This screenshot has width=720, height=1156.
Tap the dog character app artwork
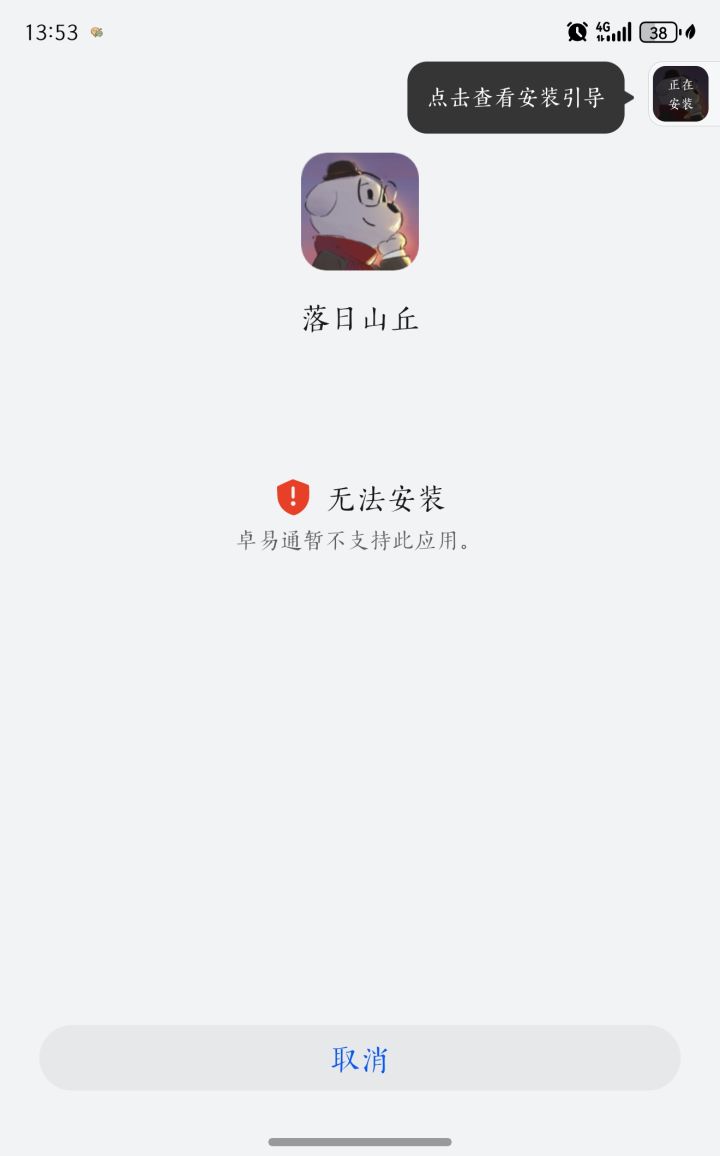[360, 212]
